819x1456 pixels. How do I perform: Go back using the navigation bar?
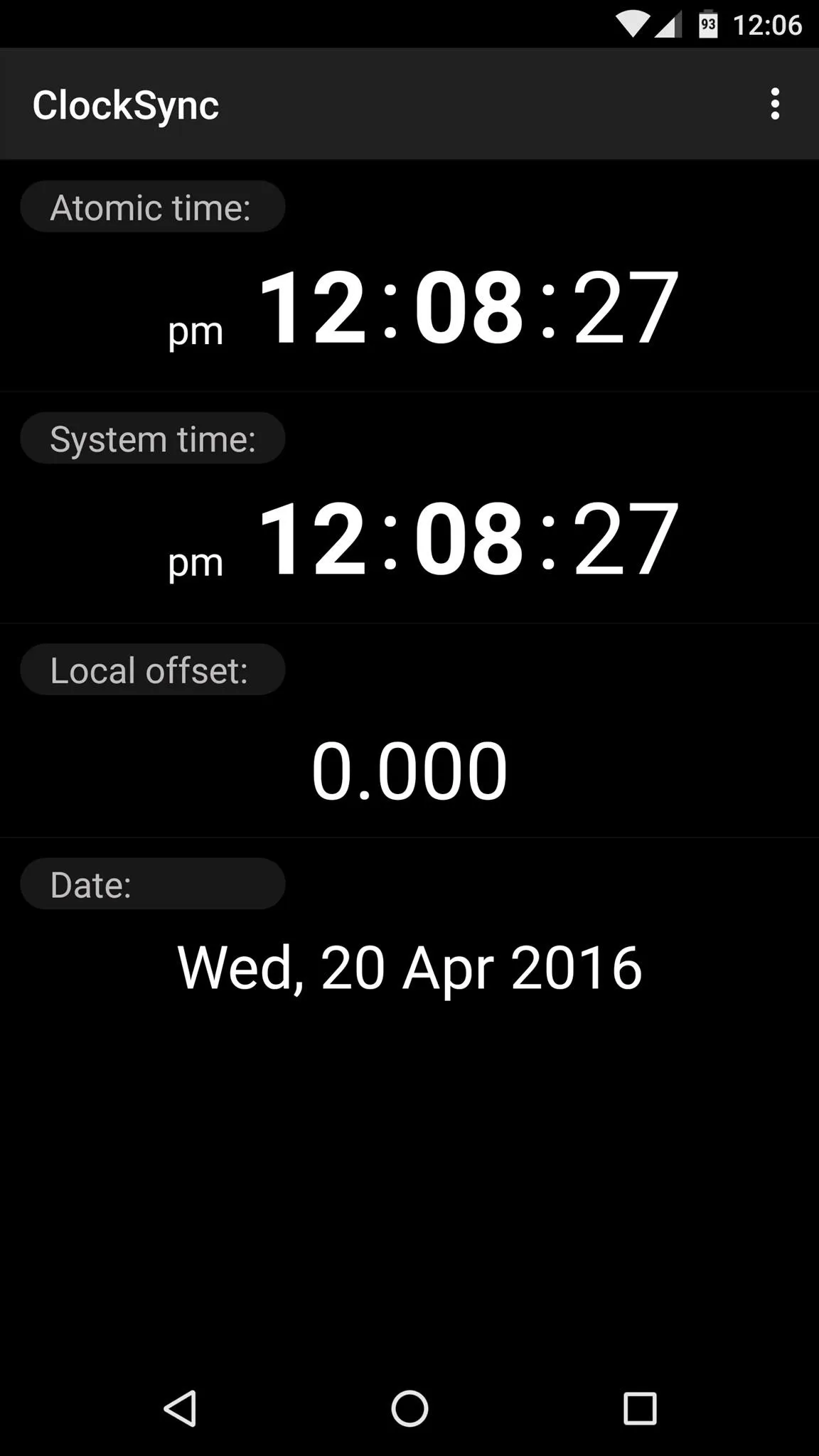[181, 1408]
